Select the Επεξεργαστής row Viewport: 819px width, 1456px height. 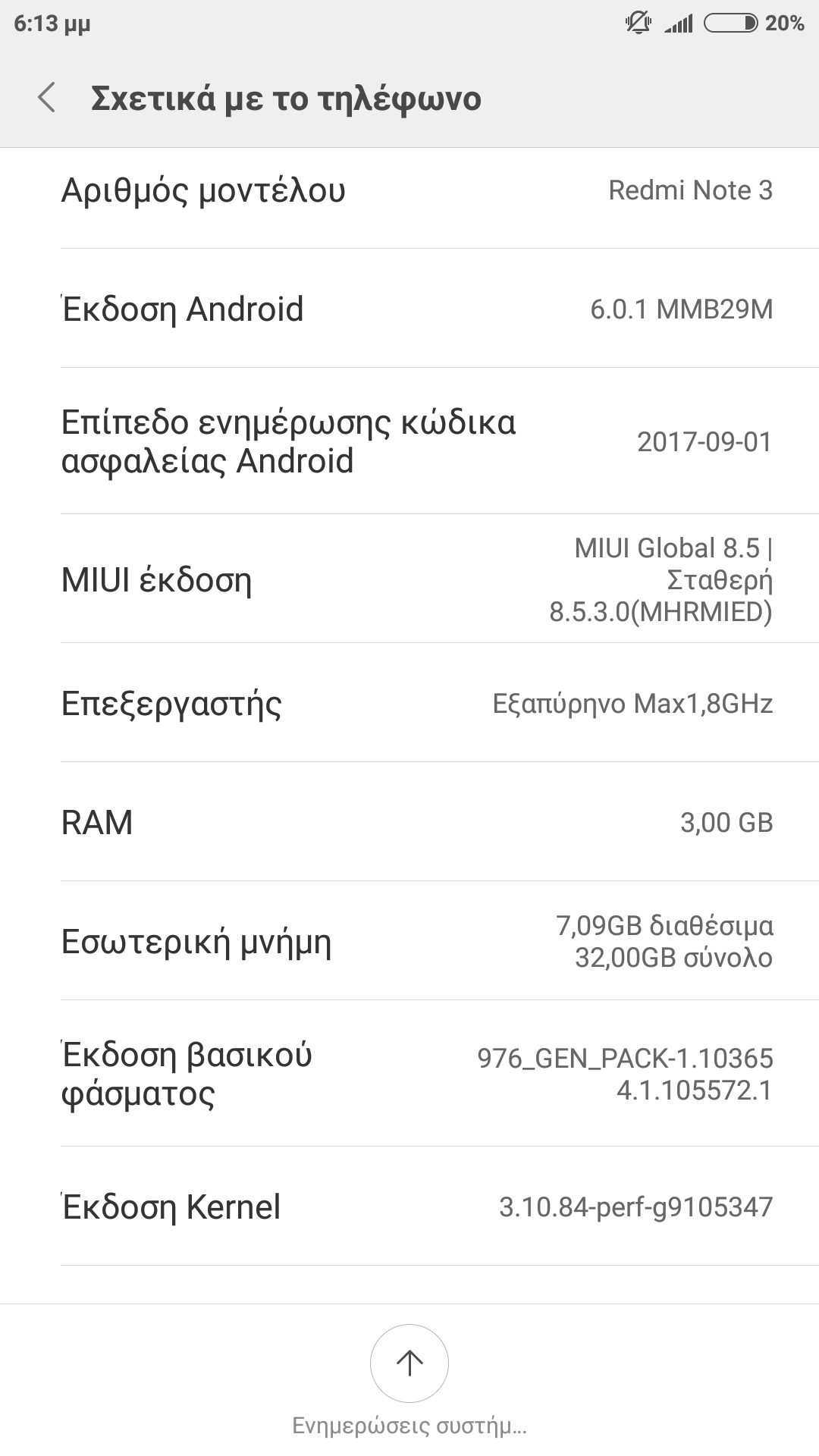(409, 703)
